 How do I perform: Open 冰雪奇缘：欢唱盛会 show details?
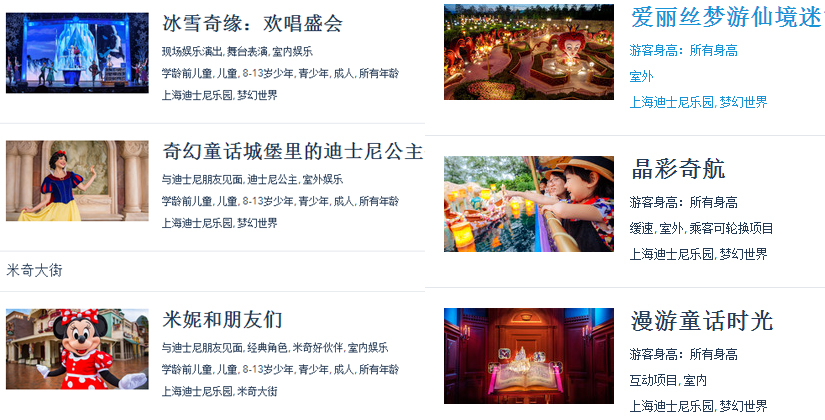click(x=252, y=23)
